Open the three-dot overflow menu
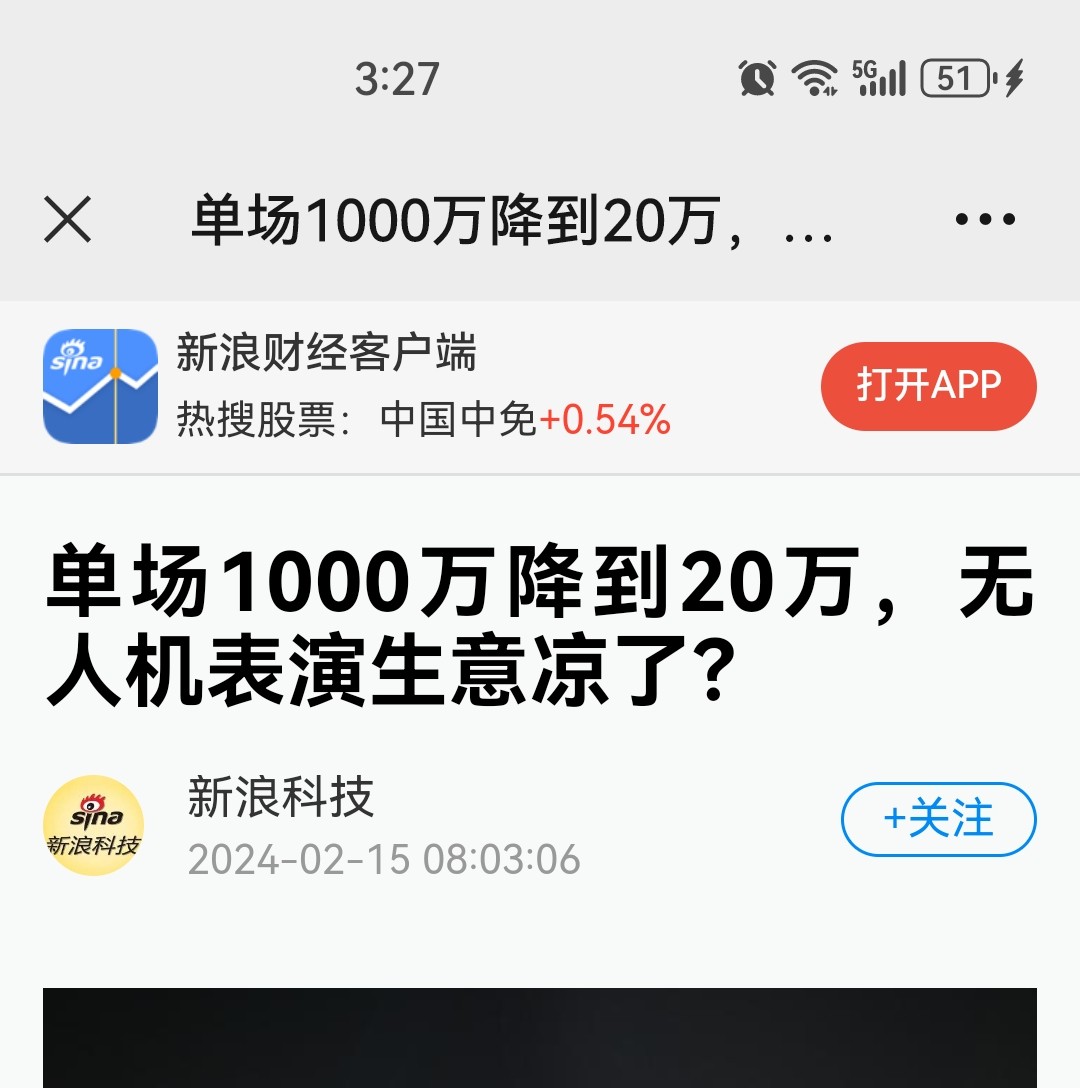 tap(985, 220)
